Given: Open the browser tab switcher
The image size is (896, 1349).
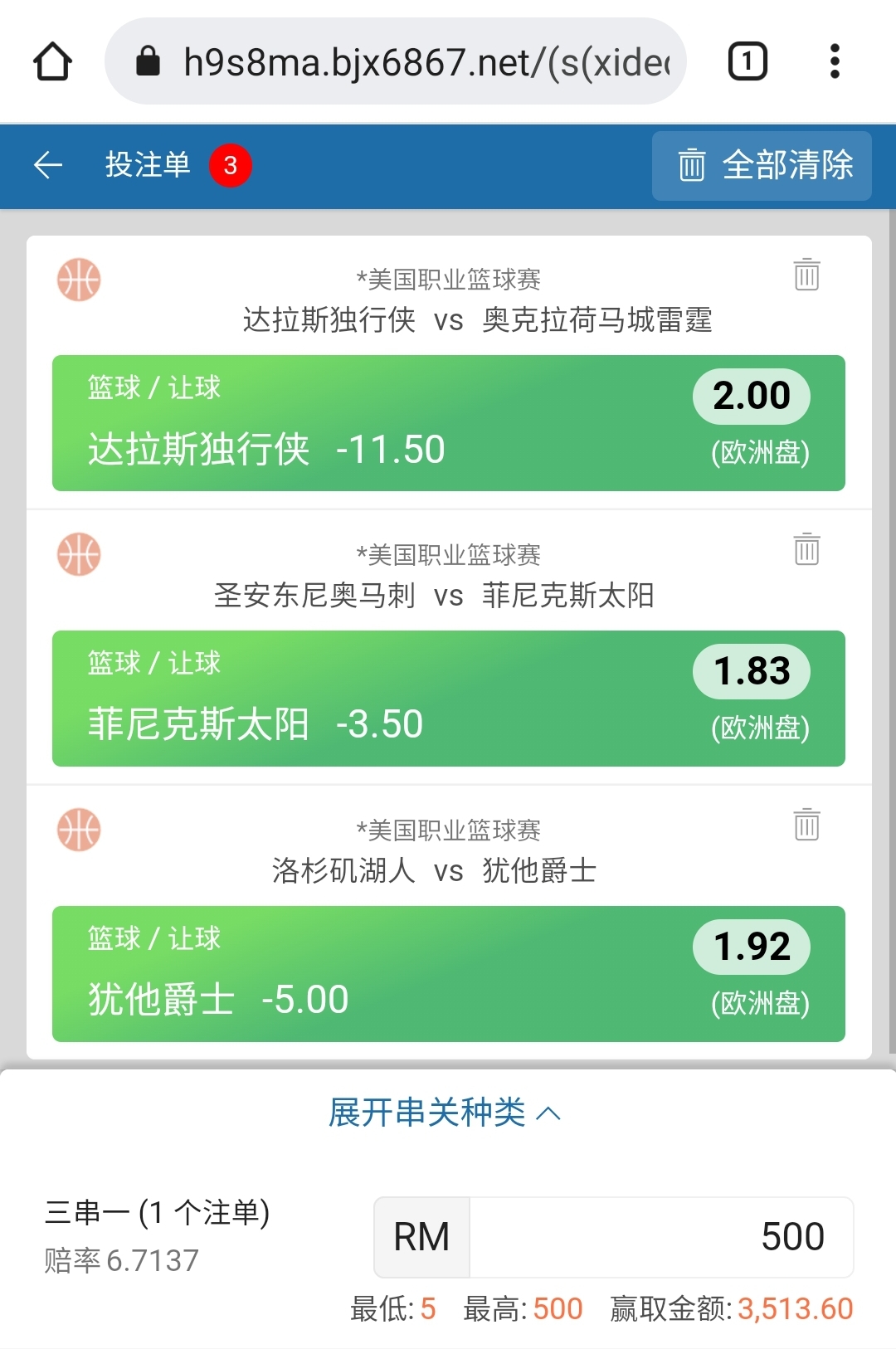Looking at the screenshot, I should pyautogui.click(x=747, y=61).
